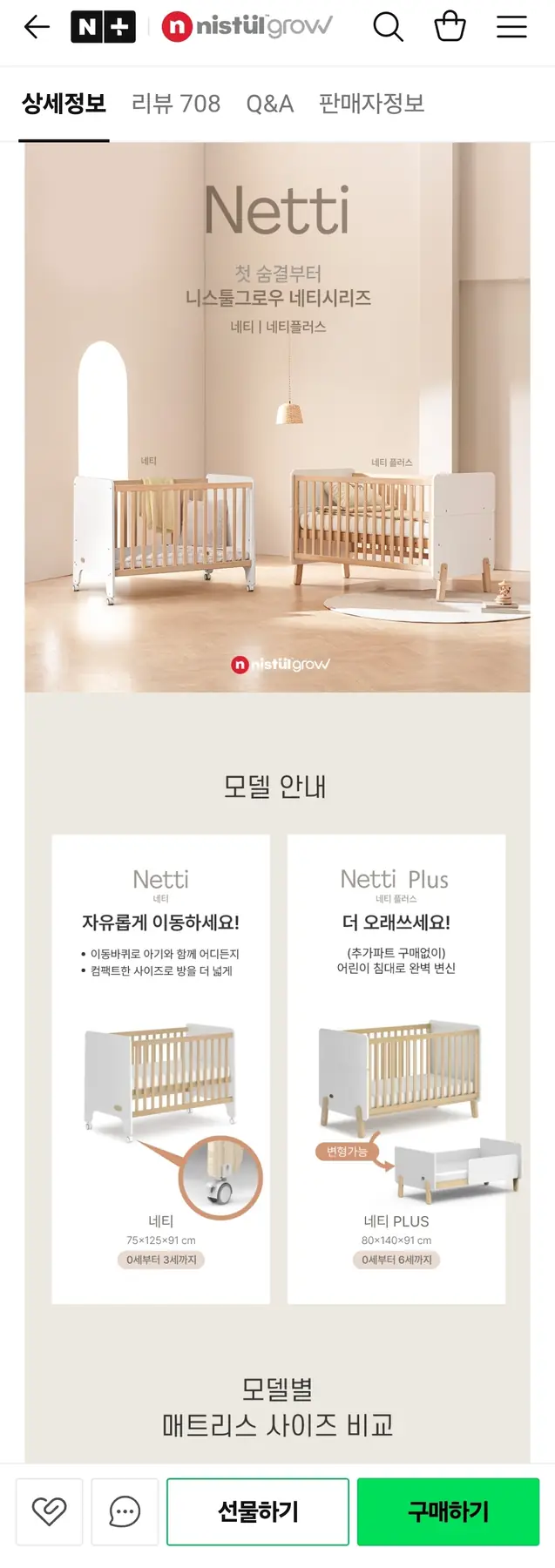
Task: Switch to the Q&A tab
Action: (269, 104)
